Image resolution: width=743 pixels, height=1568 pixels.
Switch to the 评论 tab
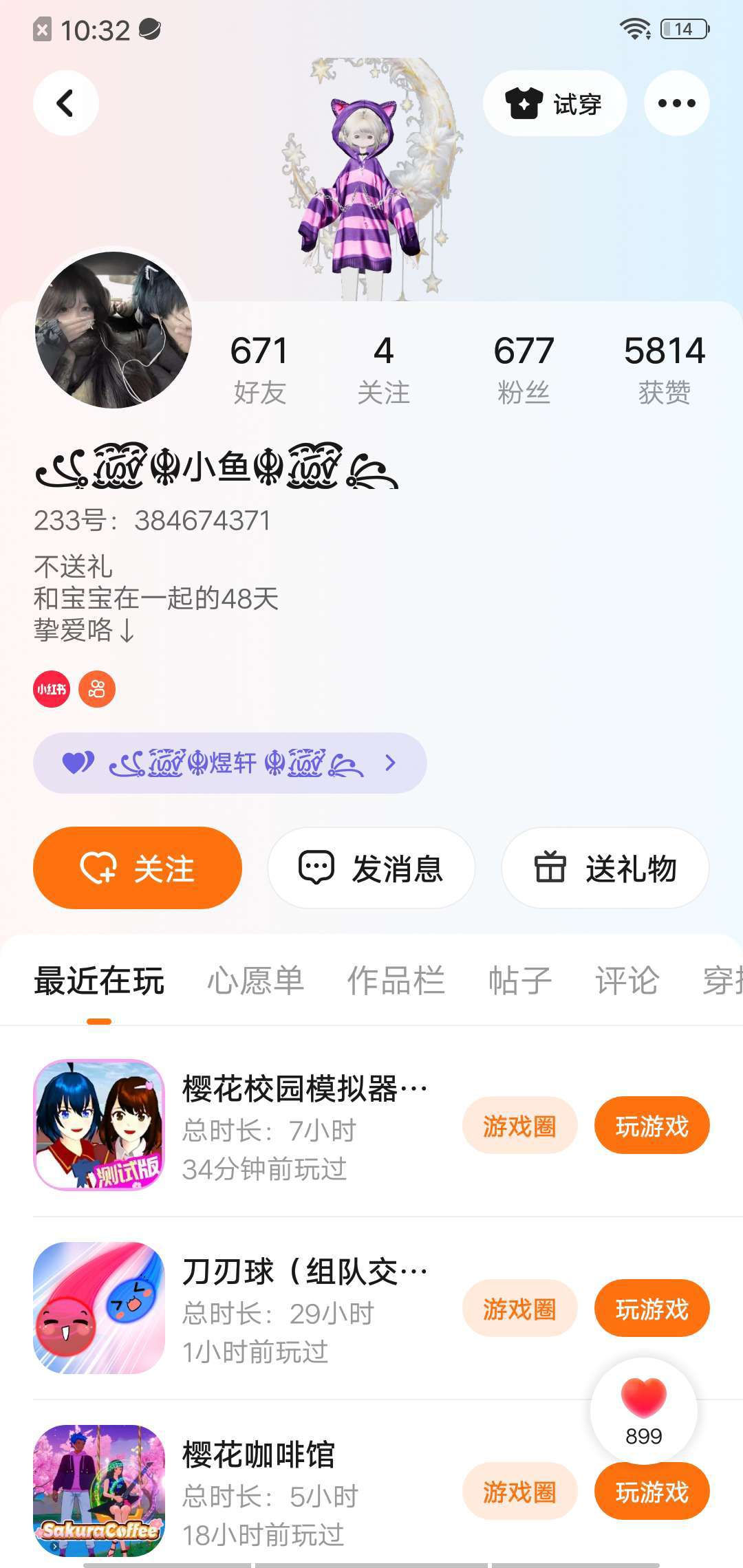coord(627,980)
